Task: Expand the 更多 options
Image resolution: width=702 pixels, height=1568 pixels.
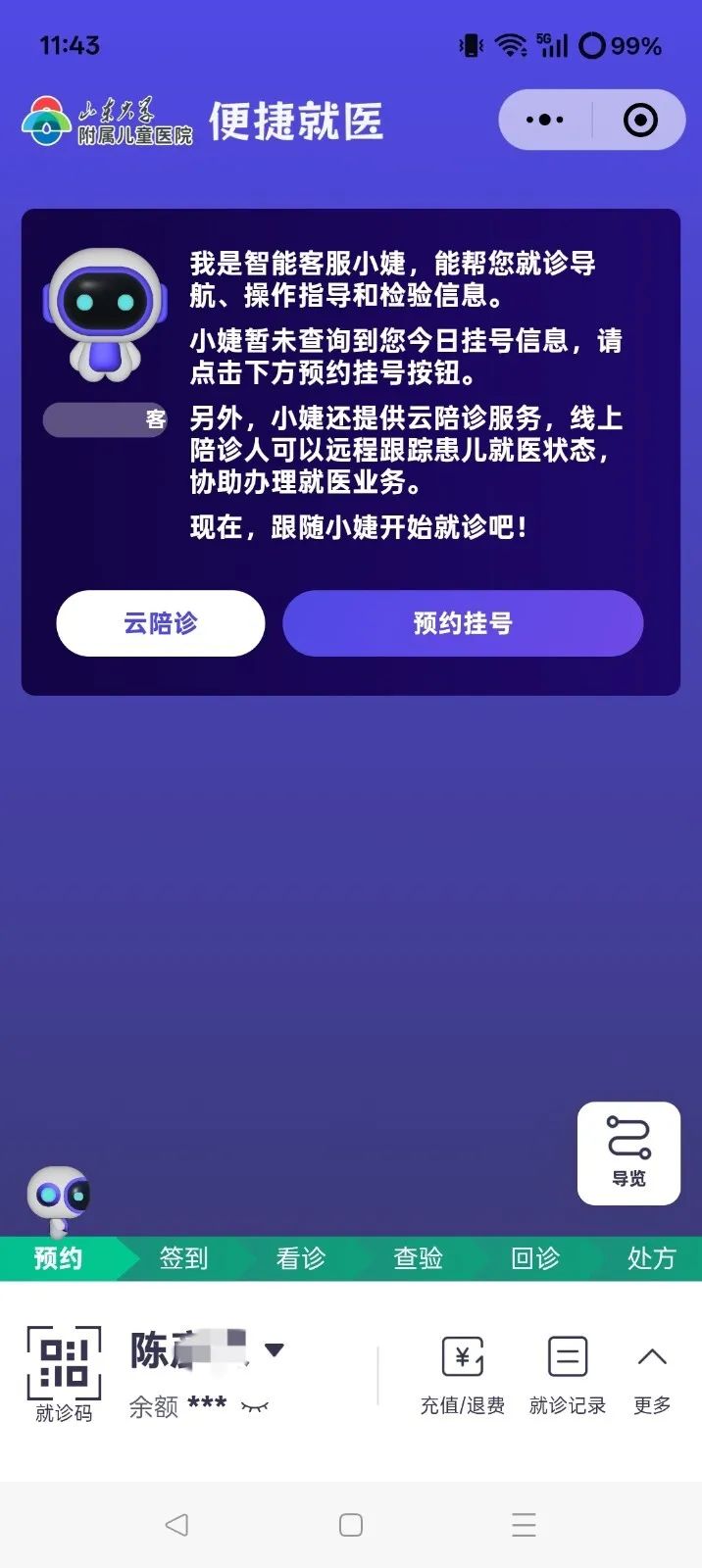Action: click(x=652, y=1374)
